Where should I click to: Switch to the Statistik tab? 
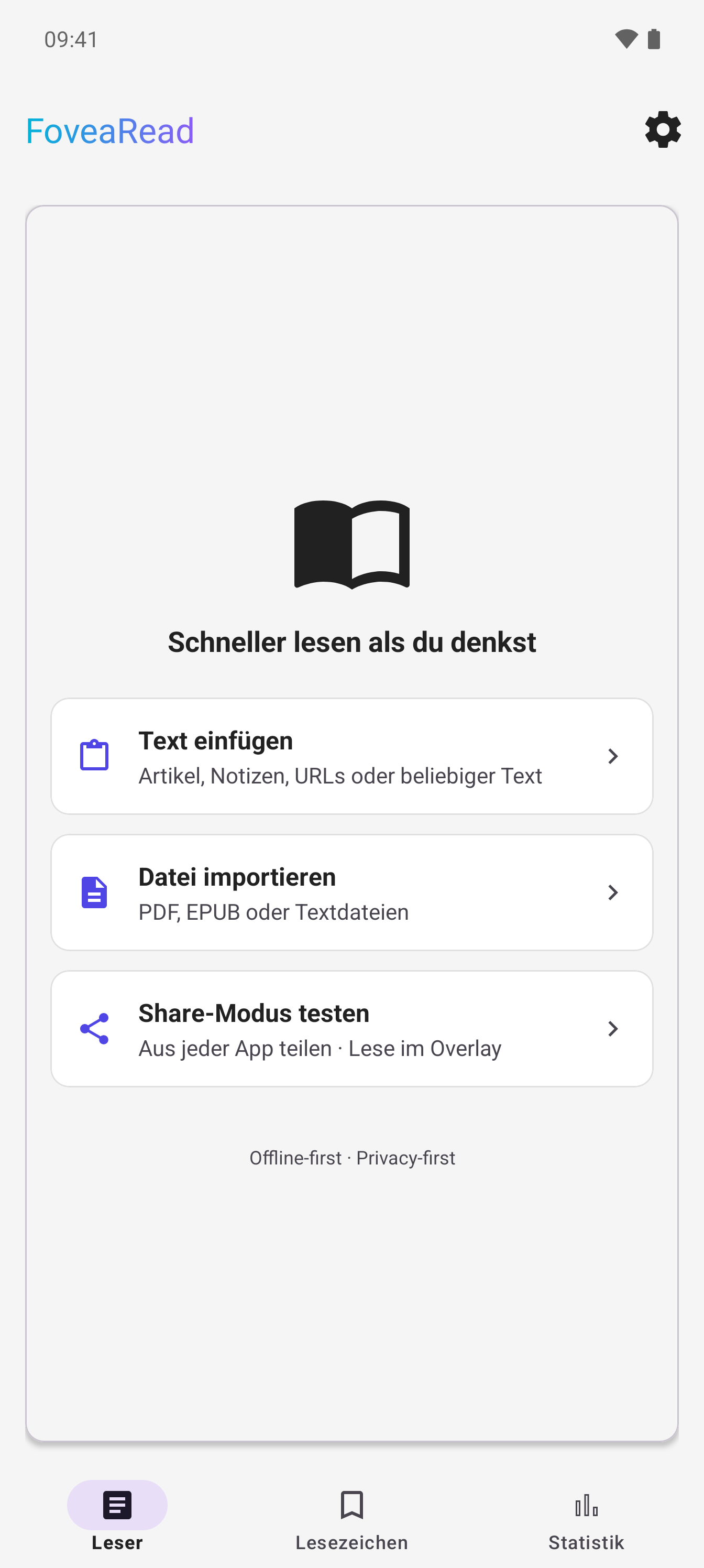pyautogui.click(x=586, y=1522)
